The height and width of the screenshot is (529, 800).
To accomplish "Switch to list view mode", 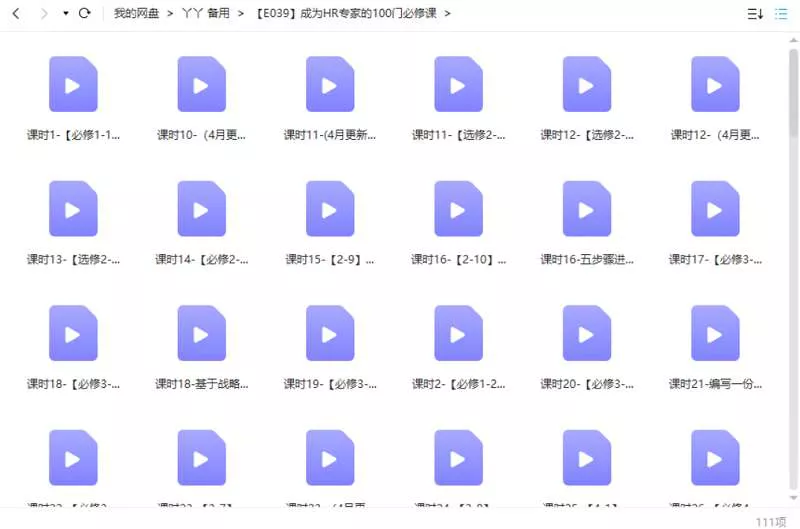I will (781, 14).
